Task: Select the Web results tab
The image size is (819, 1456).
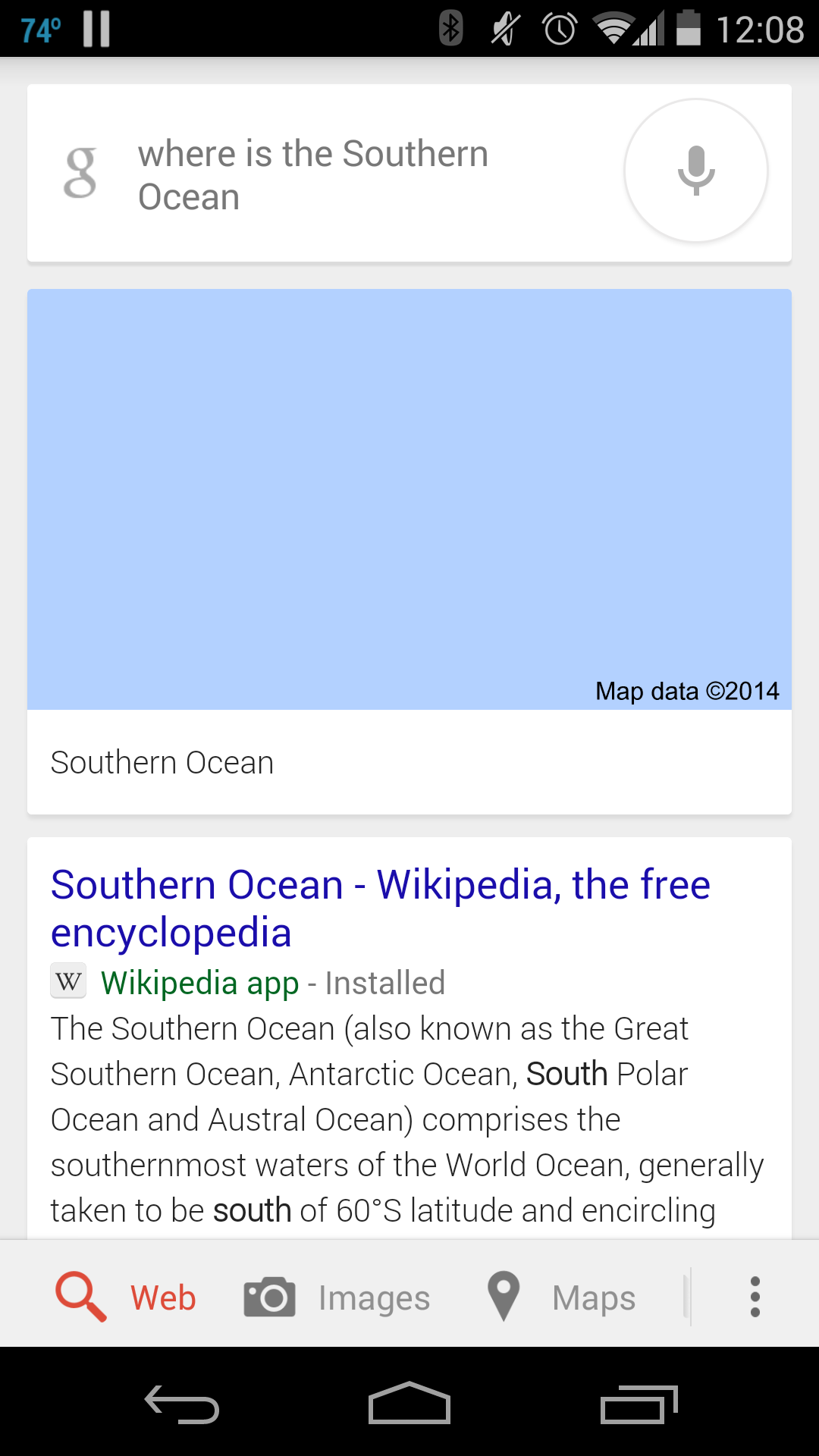Action: click(126, 1298)
